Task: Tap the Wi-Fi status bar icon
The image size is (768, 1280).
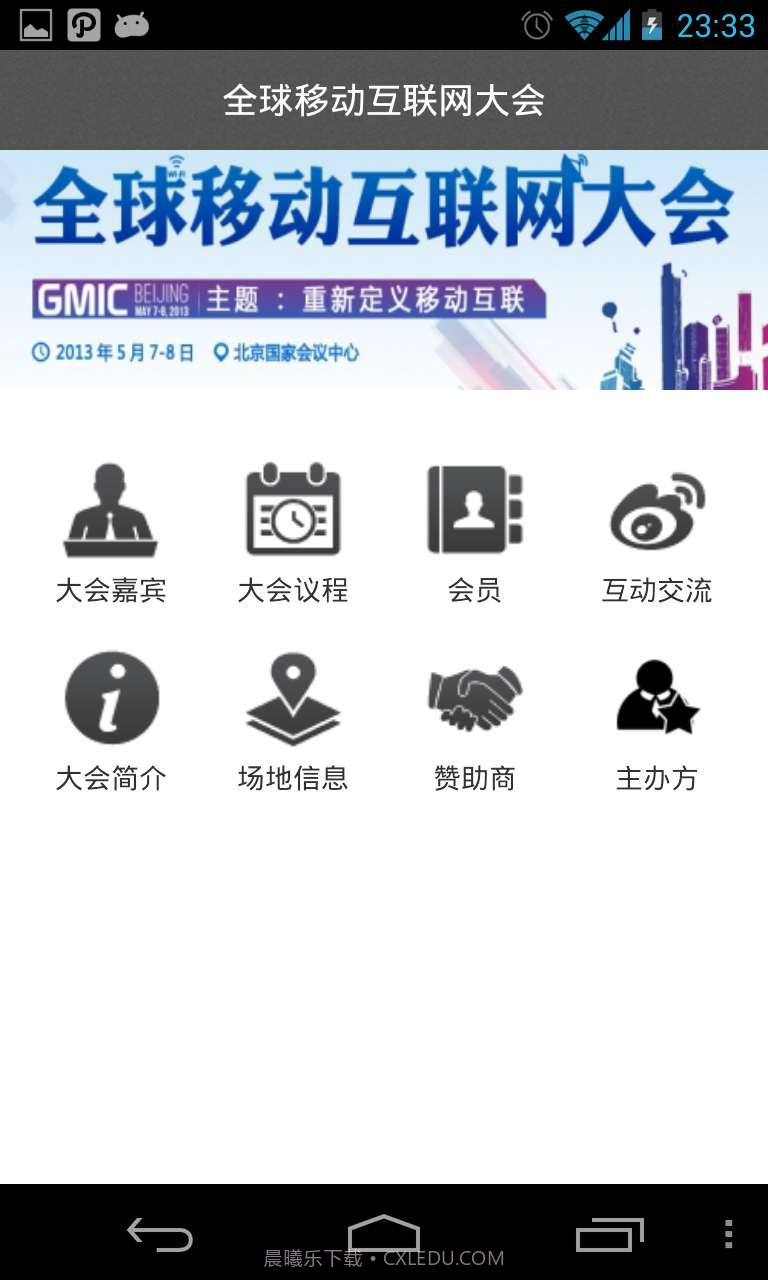Action: click(x=582, y=27)
